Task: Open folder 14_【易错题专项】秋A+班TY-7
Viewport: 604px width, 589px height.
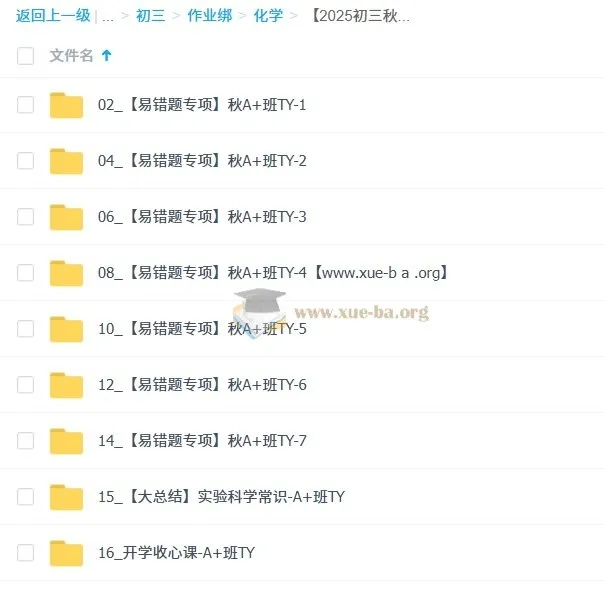Action: point(201,441)
